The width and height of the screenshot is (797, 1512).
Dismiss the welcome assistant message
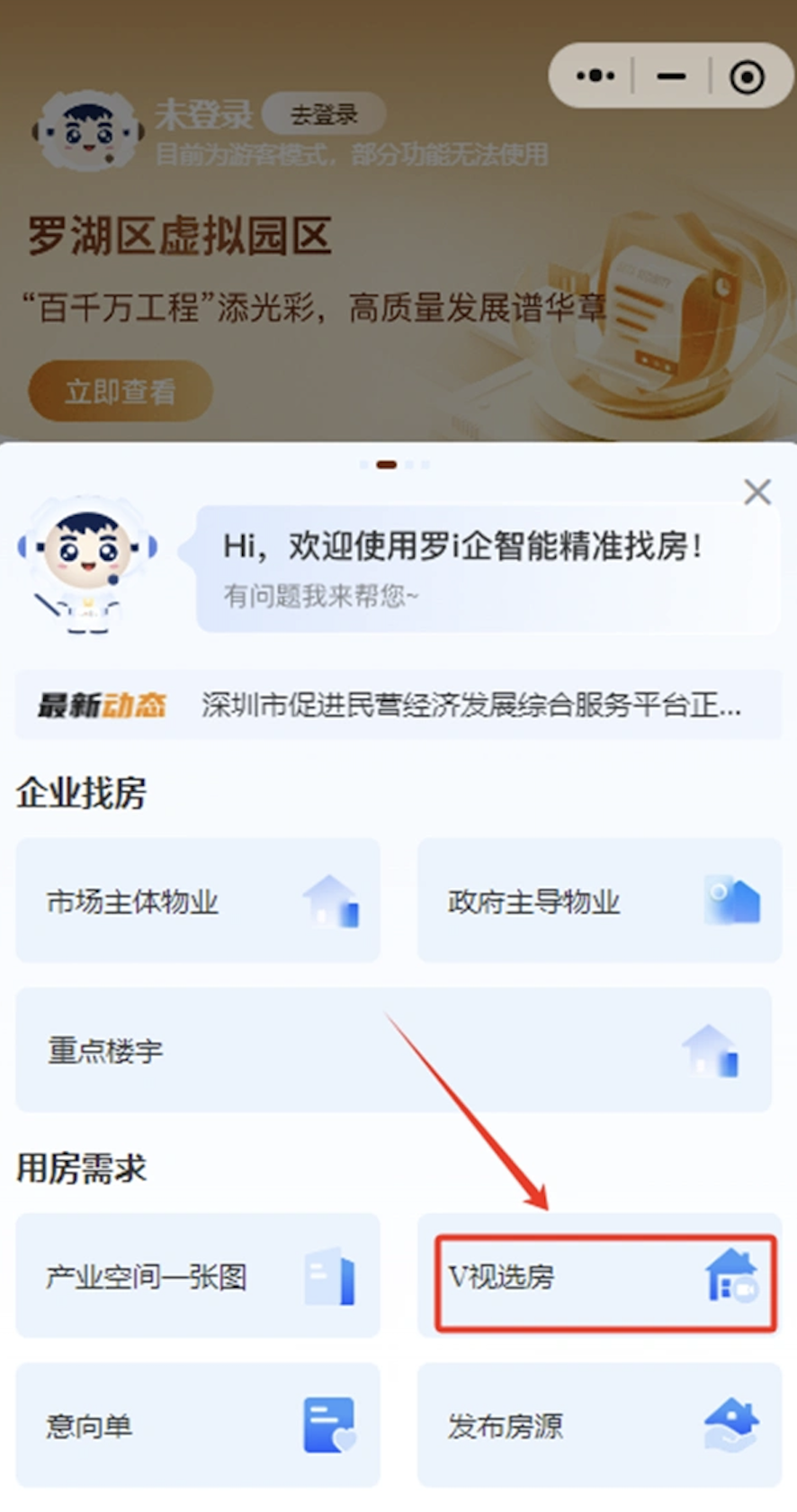[757, 491]
